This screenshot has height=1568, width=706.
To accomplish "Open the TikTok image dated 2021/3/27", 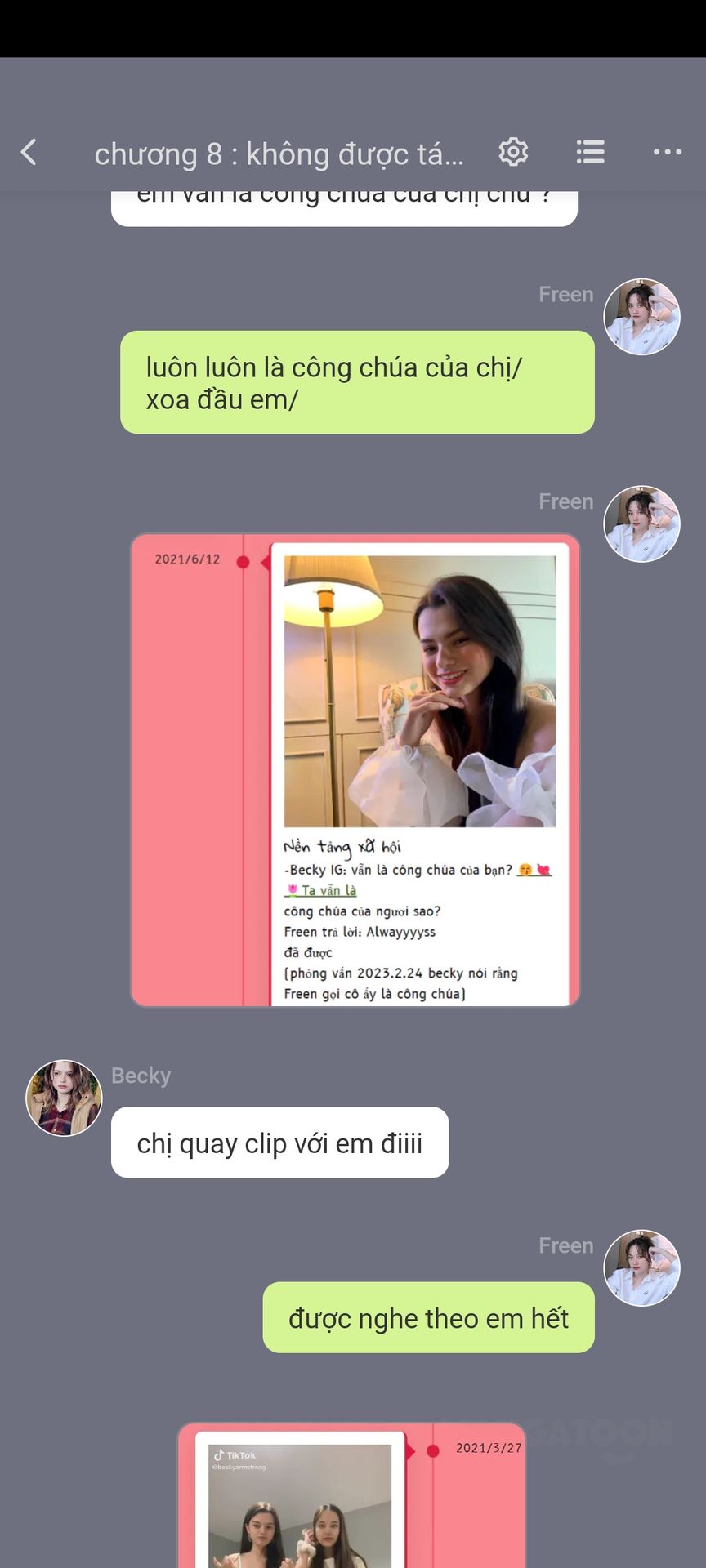I will click(351, 1495).
